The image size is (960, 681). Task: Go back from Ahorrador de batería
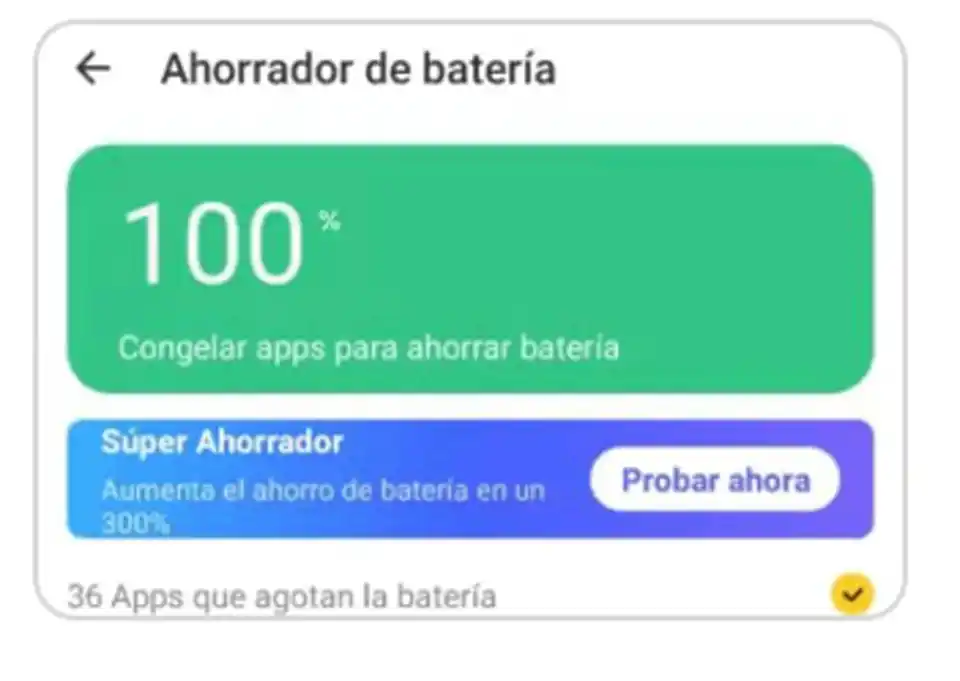tap(93, 69)
